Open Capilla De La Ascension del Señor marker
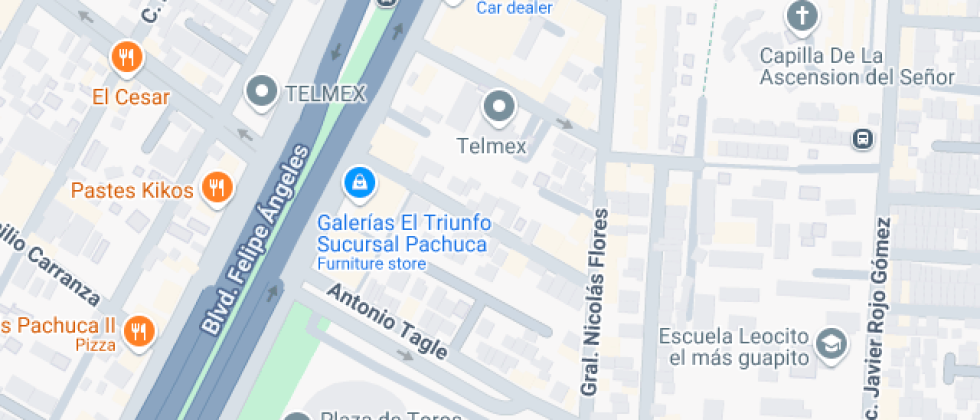 802,16
